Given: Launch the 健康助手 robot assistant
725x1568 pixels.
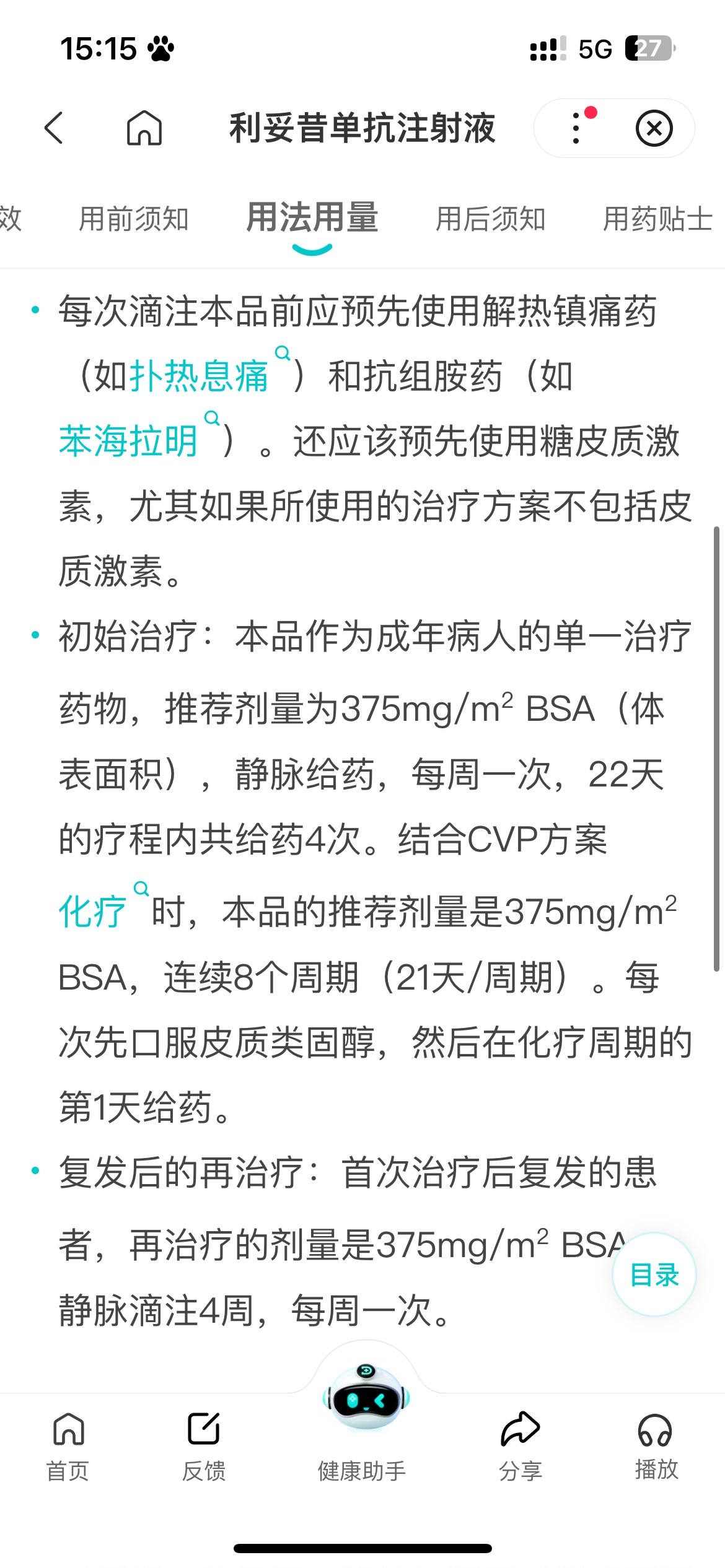Looking at the screenshot, I should [365, 1418].
